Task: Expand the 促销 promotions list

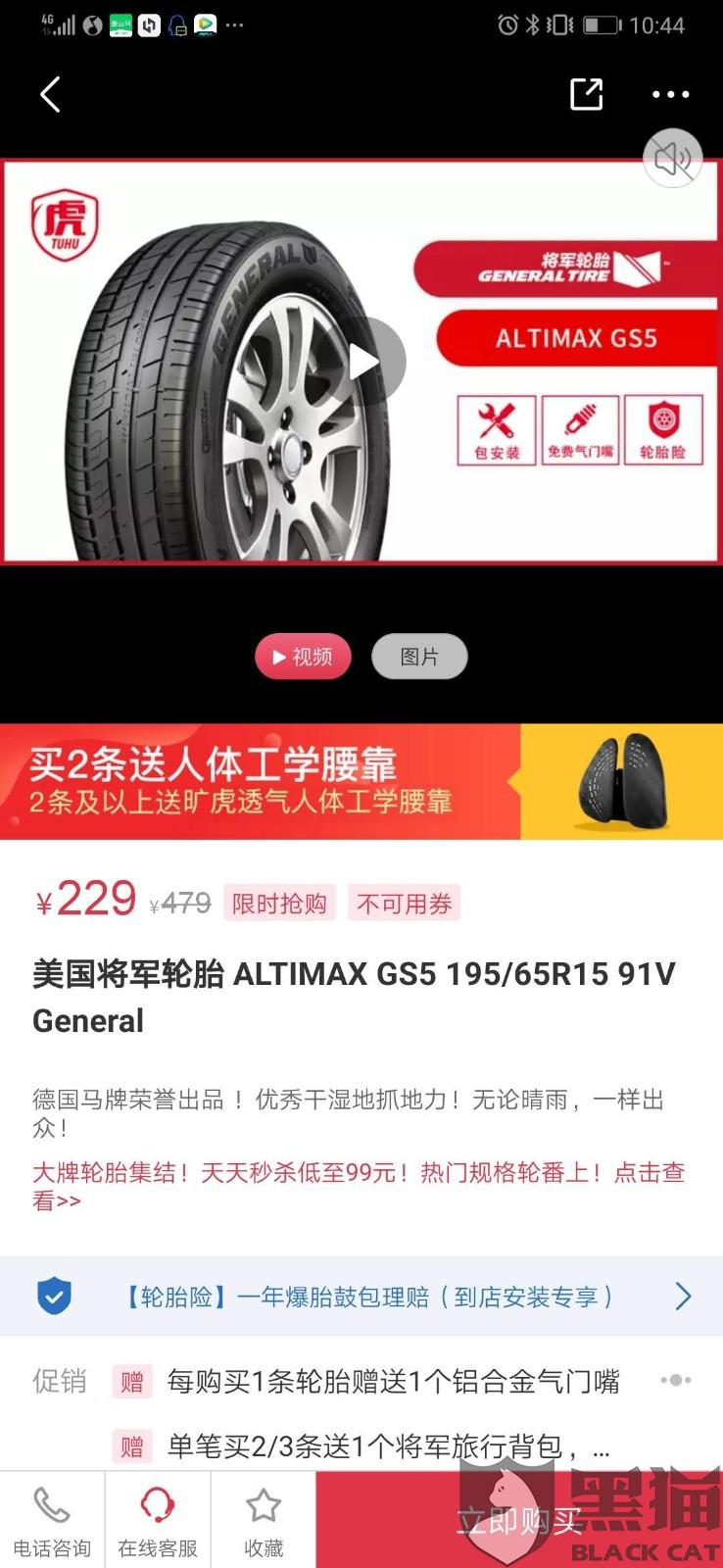Action: (676, 1380)
